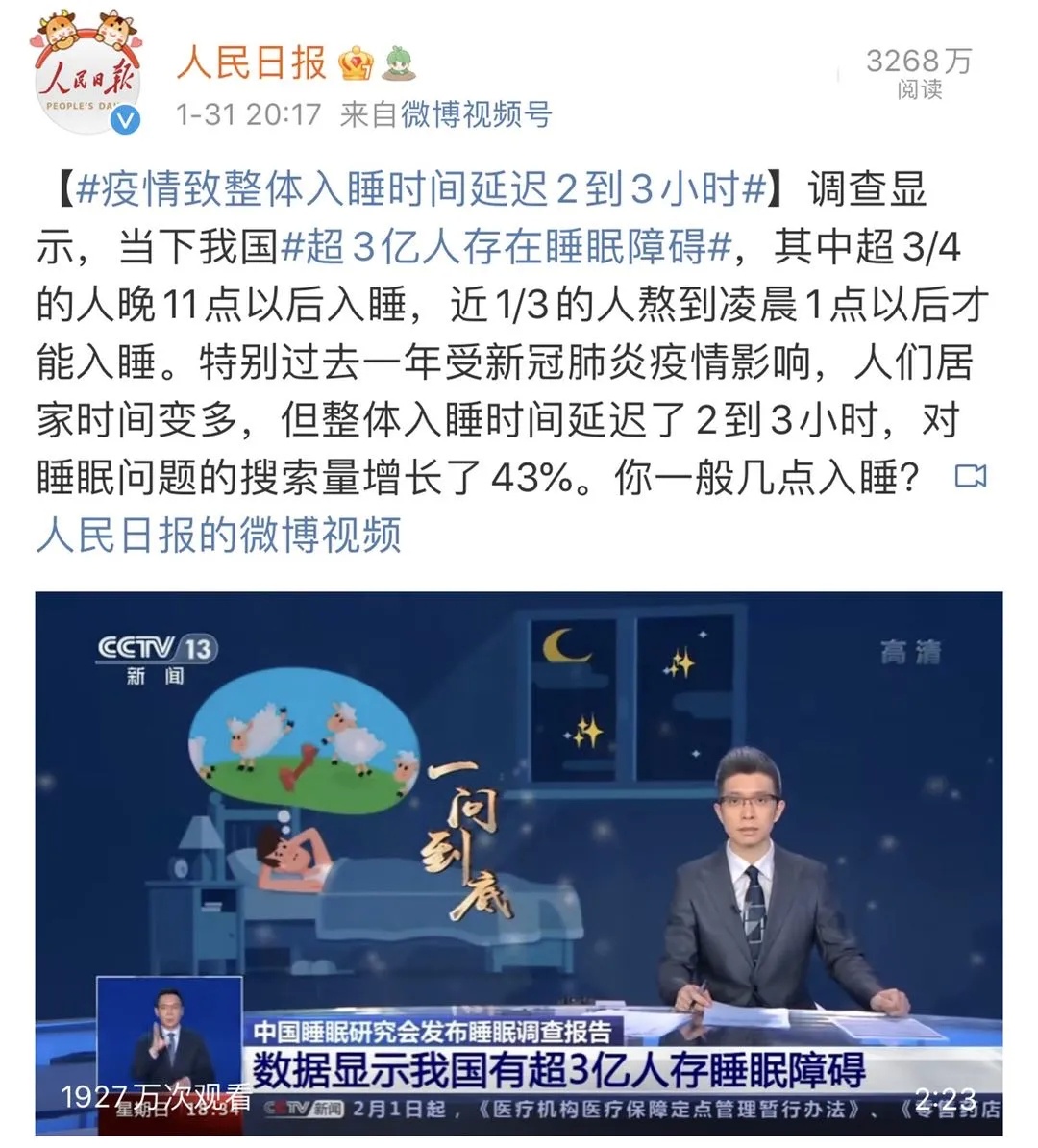Open the 人民日报的微博视频 link
This screenshot has height=1148, width=1038.
[219, 535]
